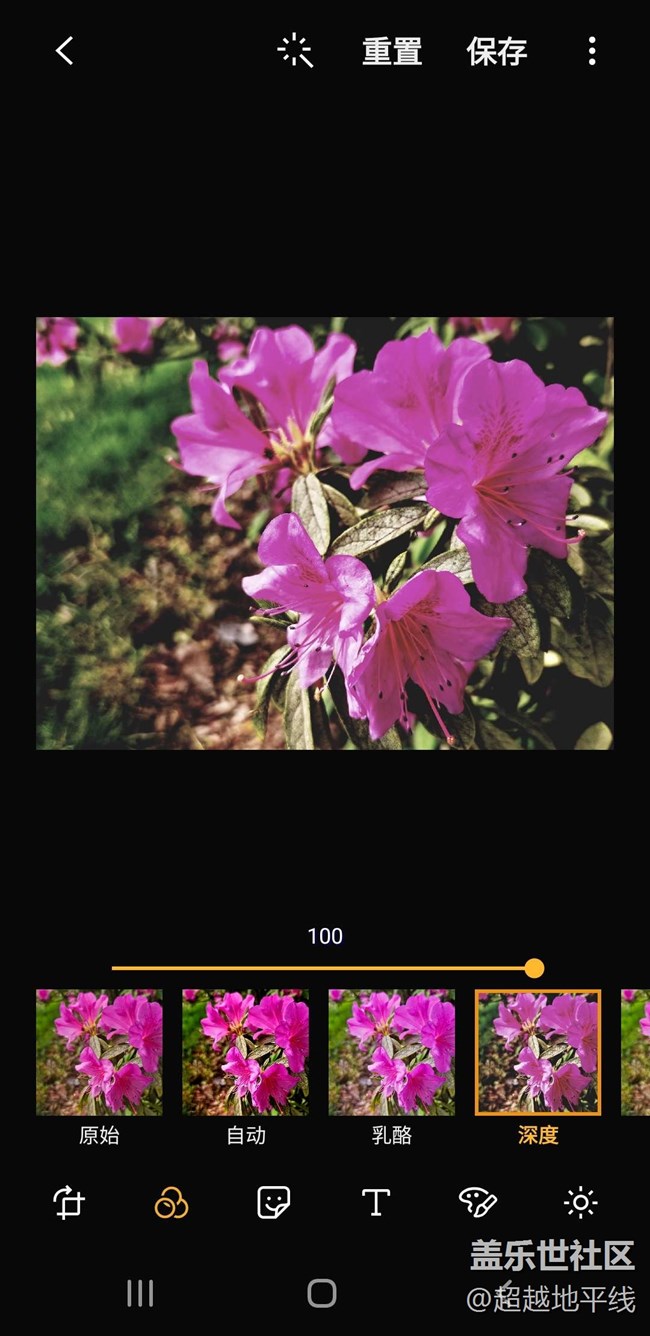The height and width of the screenshot is (1336, 650).
Task: Save the photo with 保存
Action: point(496,51)
